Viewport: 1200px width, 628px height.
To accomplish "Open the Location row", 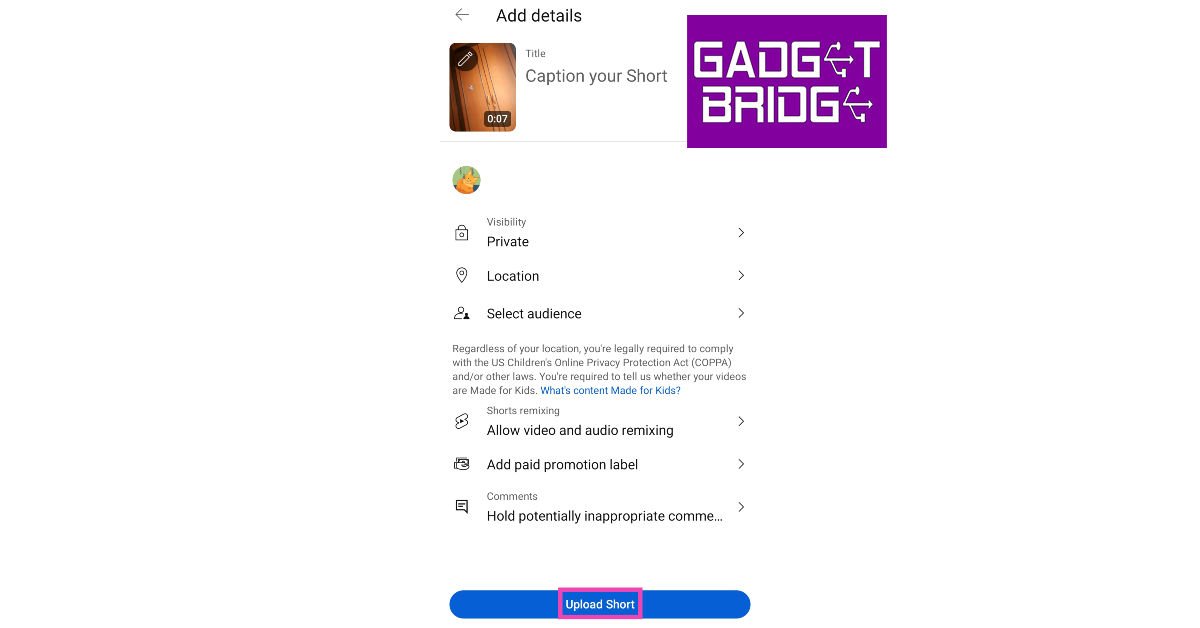I will tap(598, 276).
